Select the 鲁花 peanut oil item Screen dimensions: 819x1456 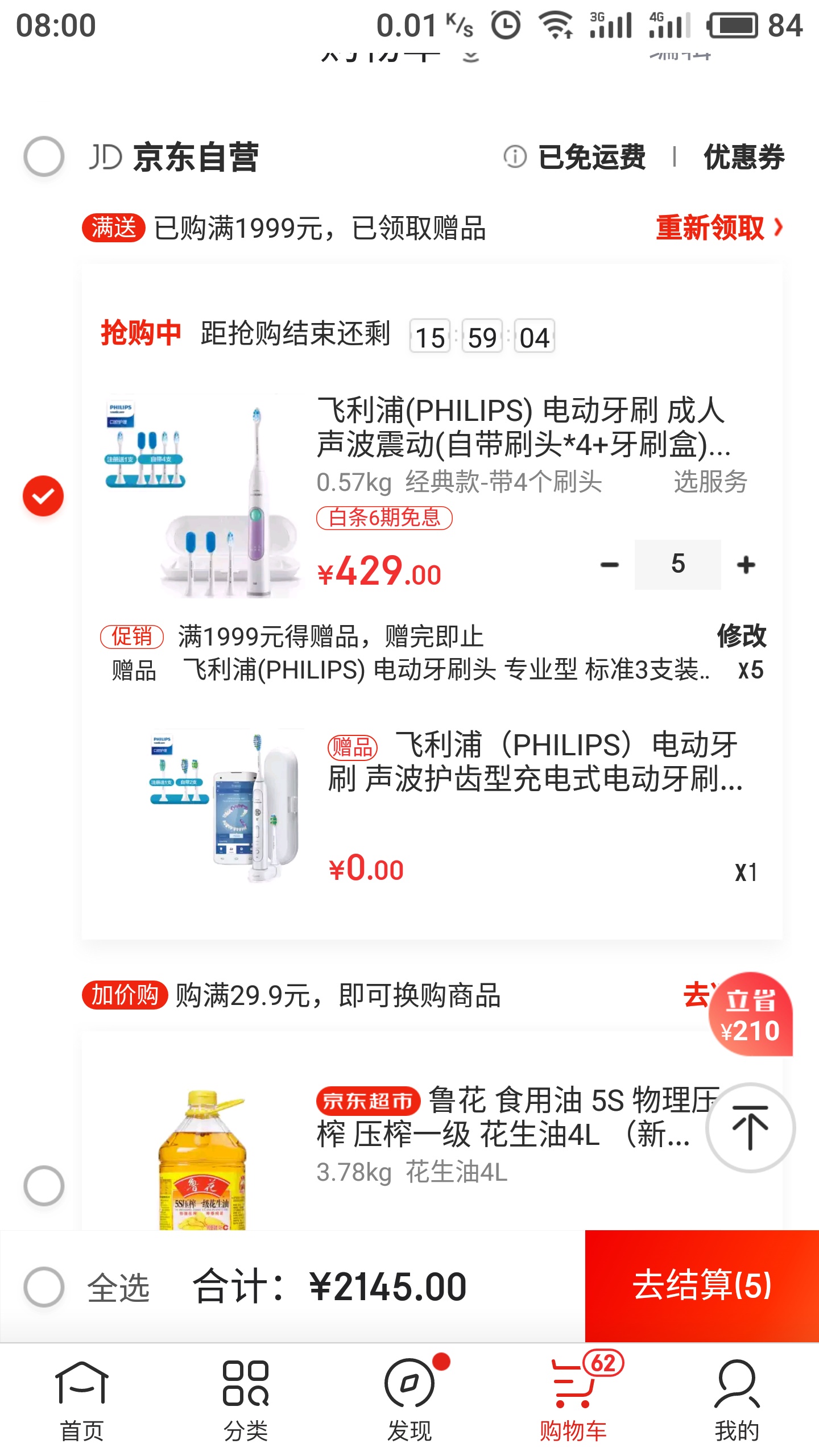pyautogui.click(x=43, y=1186)
